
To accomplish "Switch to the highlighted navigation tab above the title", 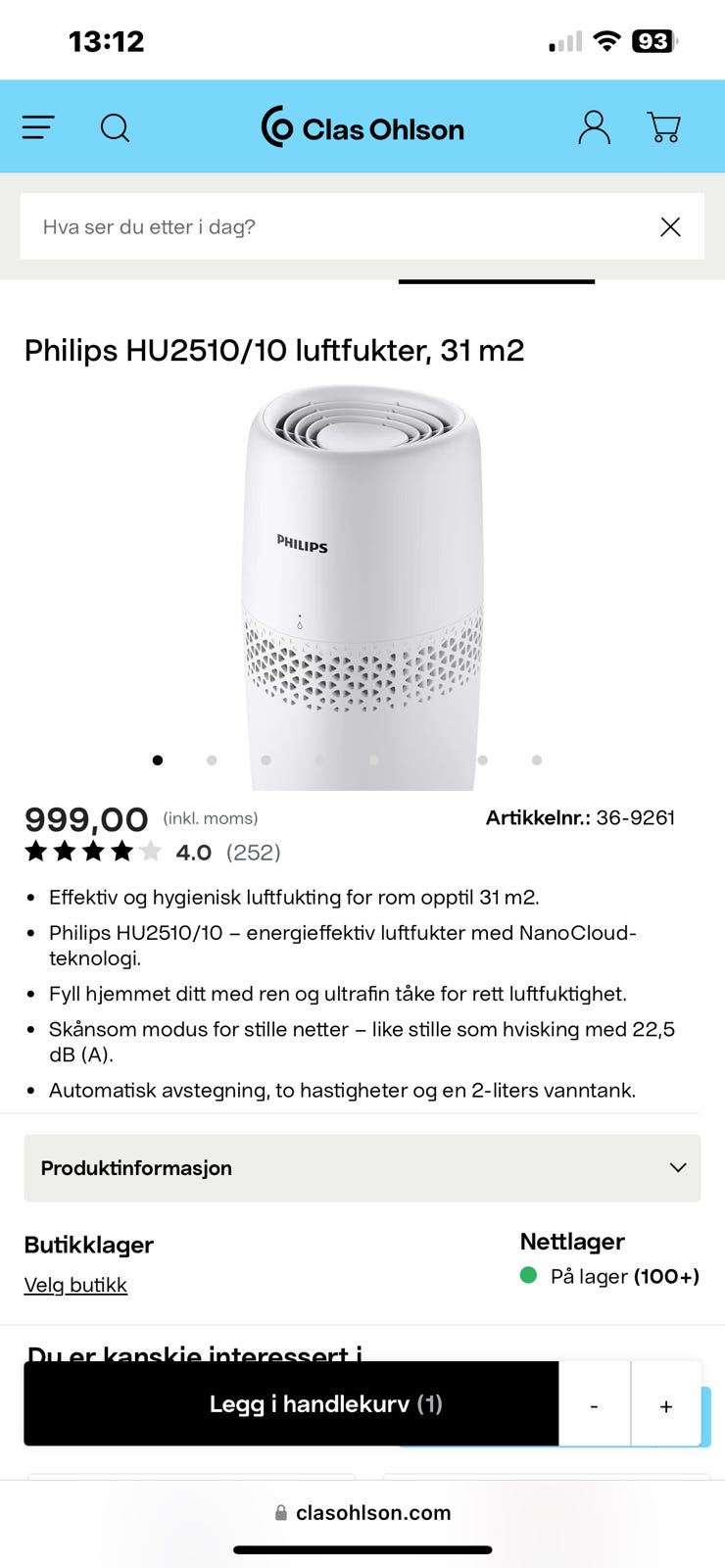I will pyautogui.click(x=496, y=281).
